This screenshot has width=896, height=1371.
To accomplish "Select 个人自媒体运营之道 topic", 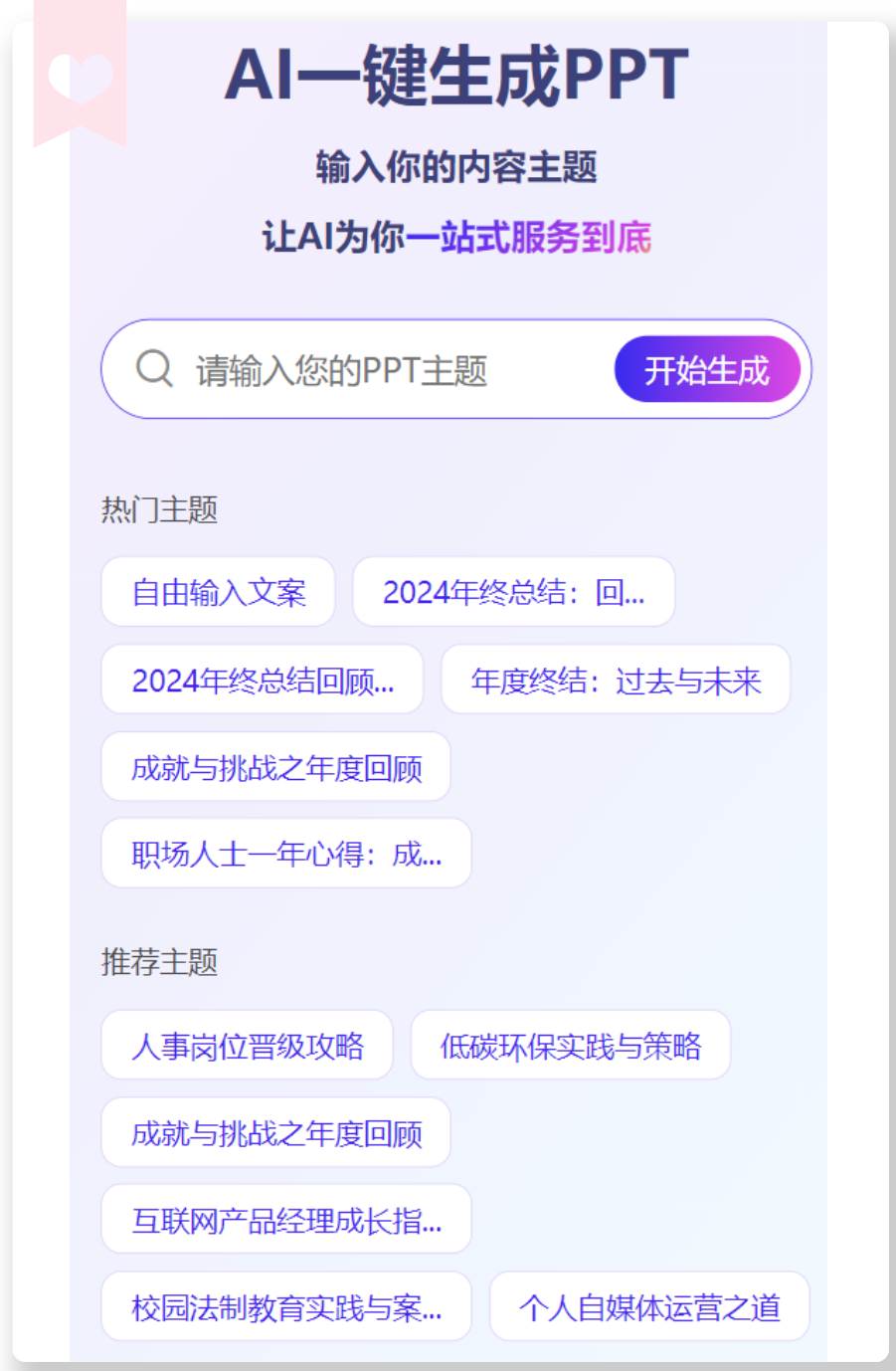I will pyautogui.click(x=649, y=1307).
